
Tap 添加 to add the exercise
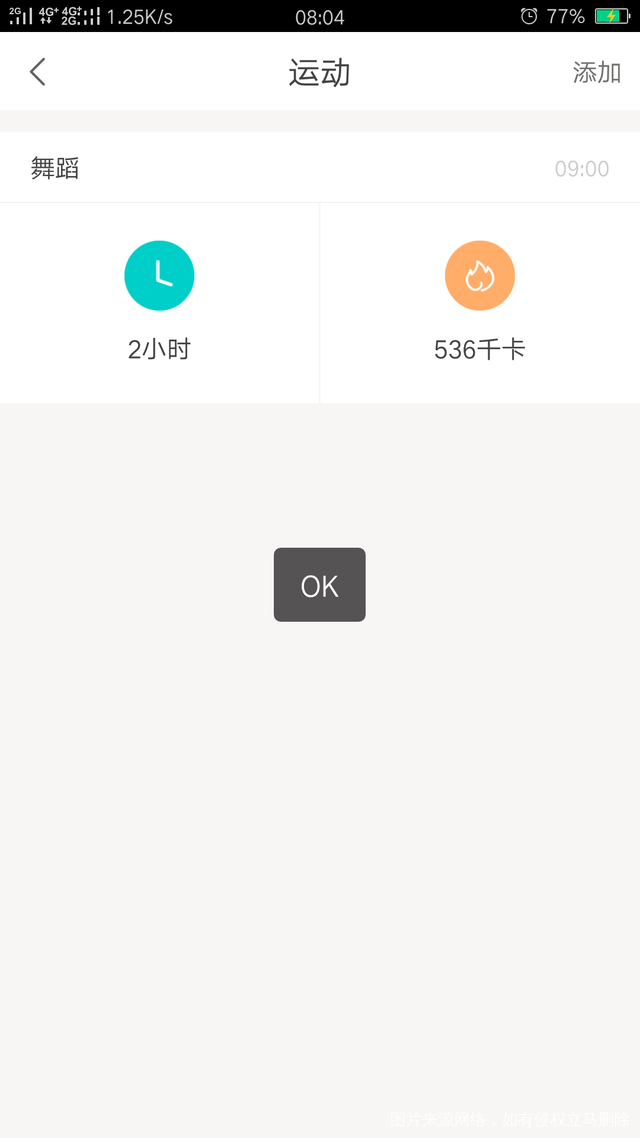click(x=596, y=72)
